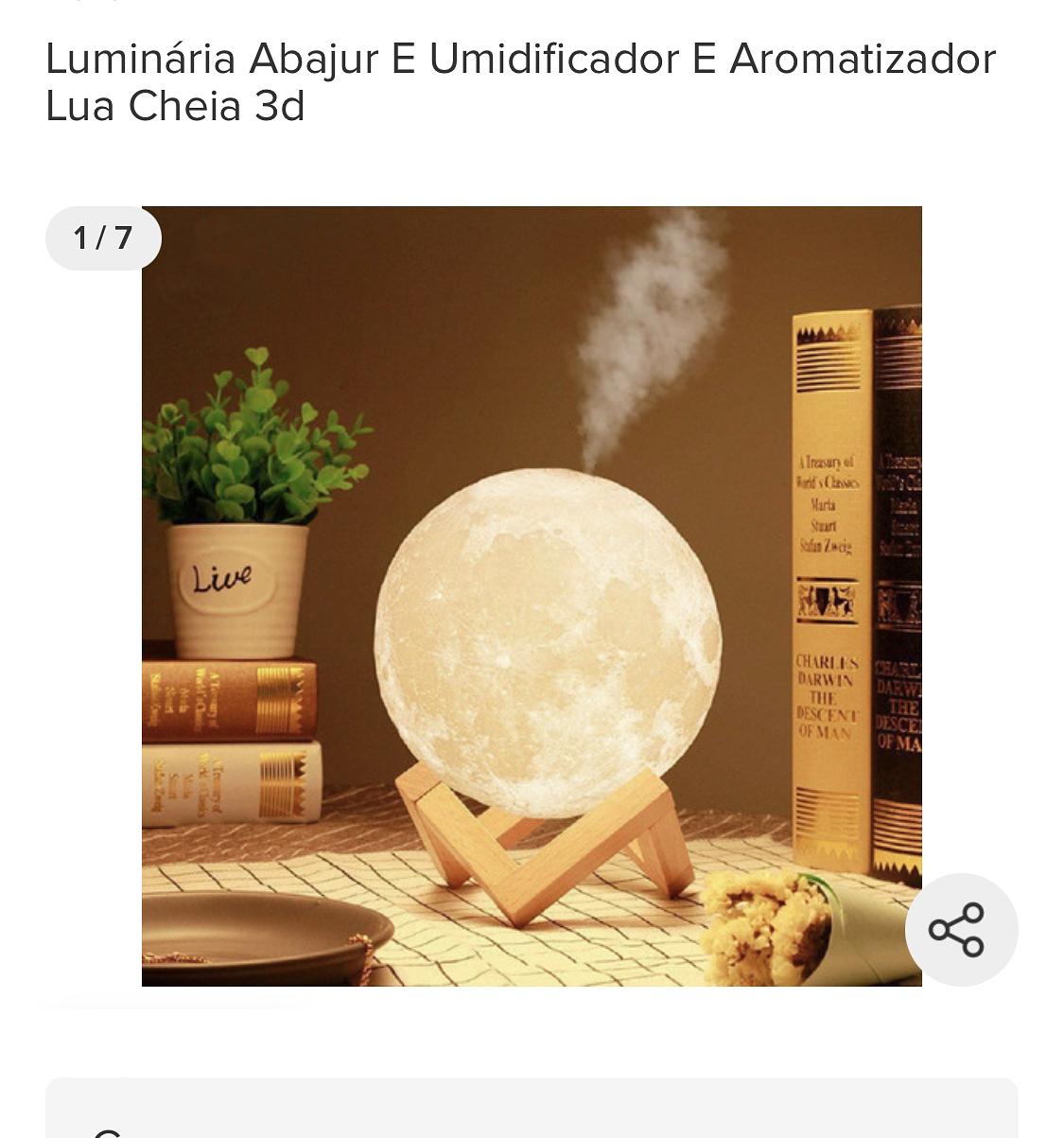Viewport: 1064px width, 1138px height.
Task: Share this moon lamp product
Action: pyautogui.click(x=960, y=929)
